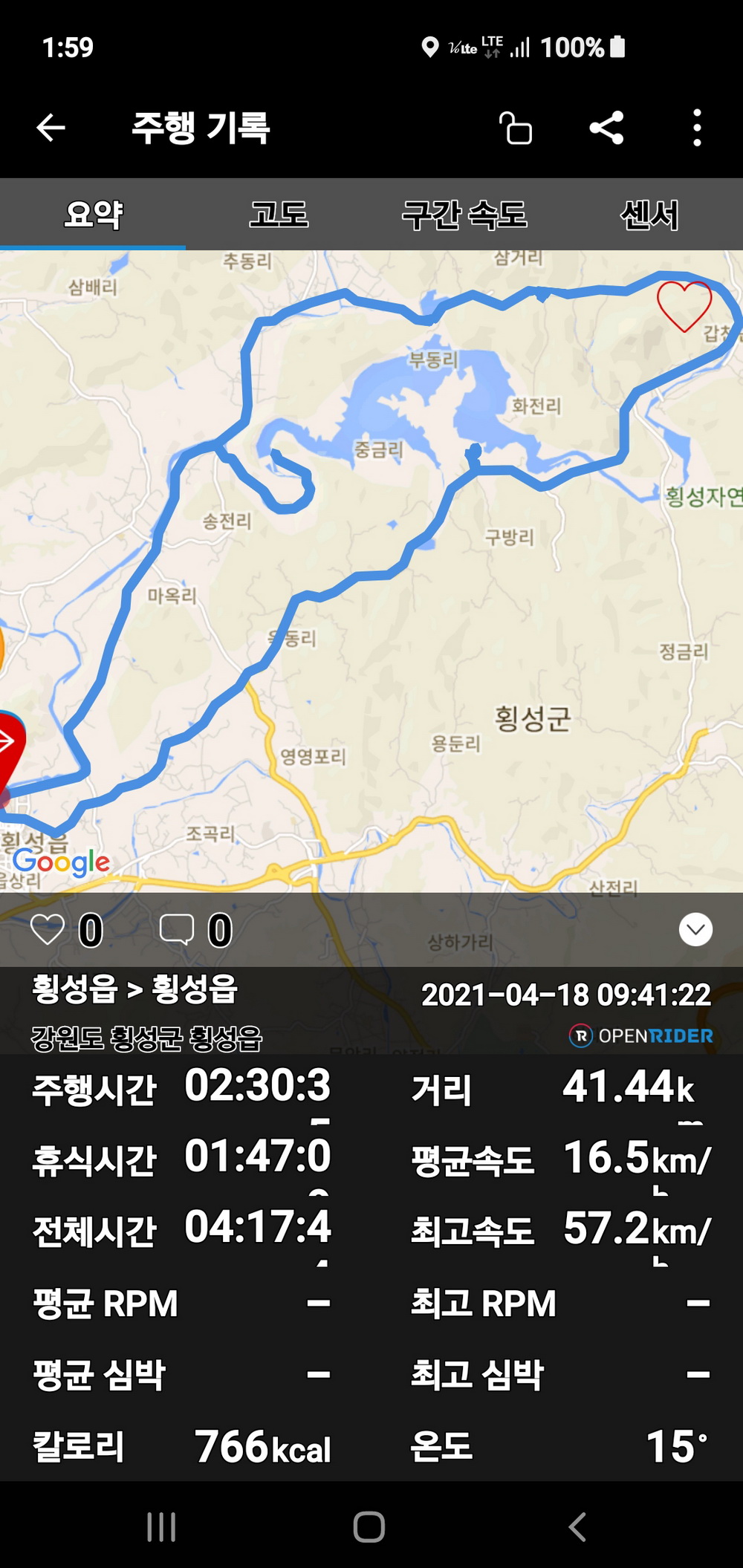Collapse the panel with the down chevron
743x1568 pixels.
tap(695, 929)
